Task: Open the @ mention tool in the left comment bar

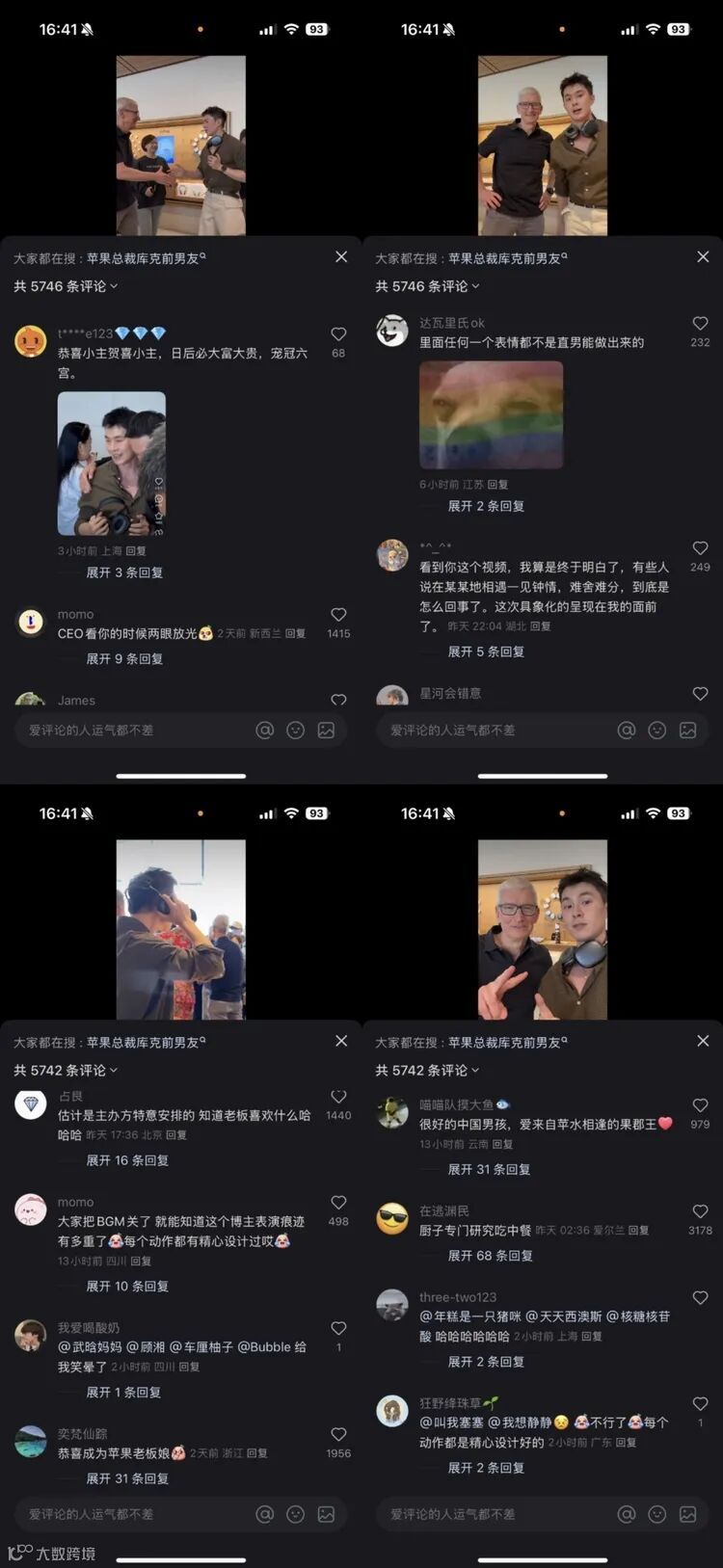Action: (x=266, y=730)
